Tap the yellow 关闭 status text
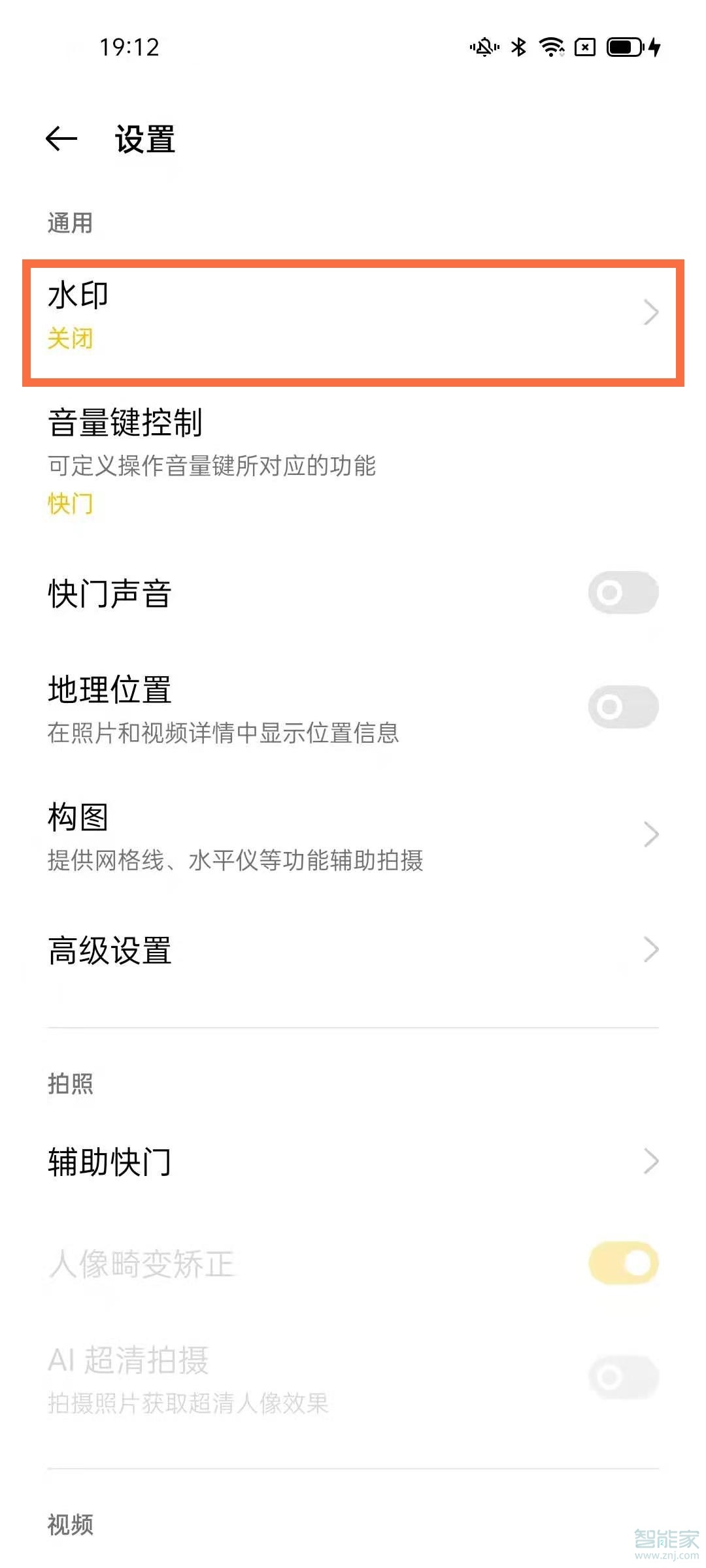Image resolution: width=706 pixels, height=1568 pixels. (x=69, y=339)
